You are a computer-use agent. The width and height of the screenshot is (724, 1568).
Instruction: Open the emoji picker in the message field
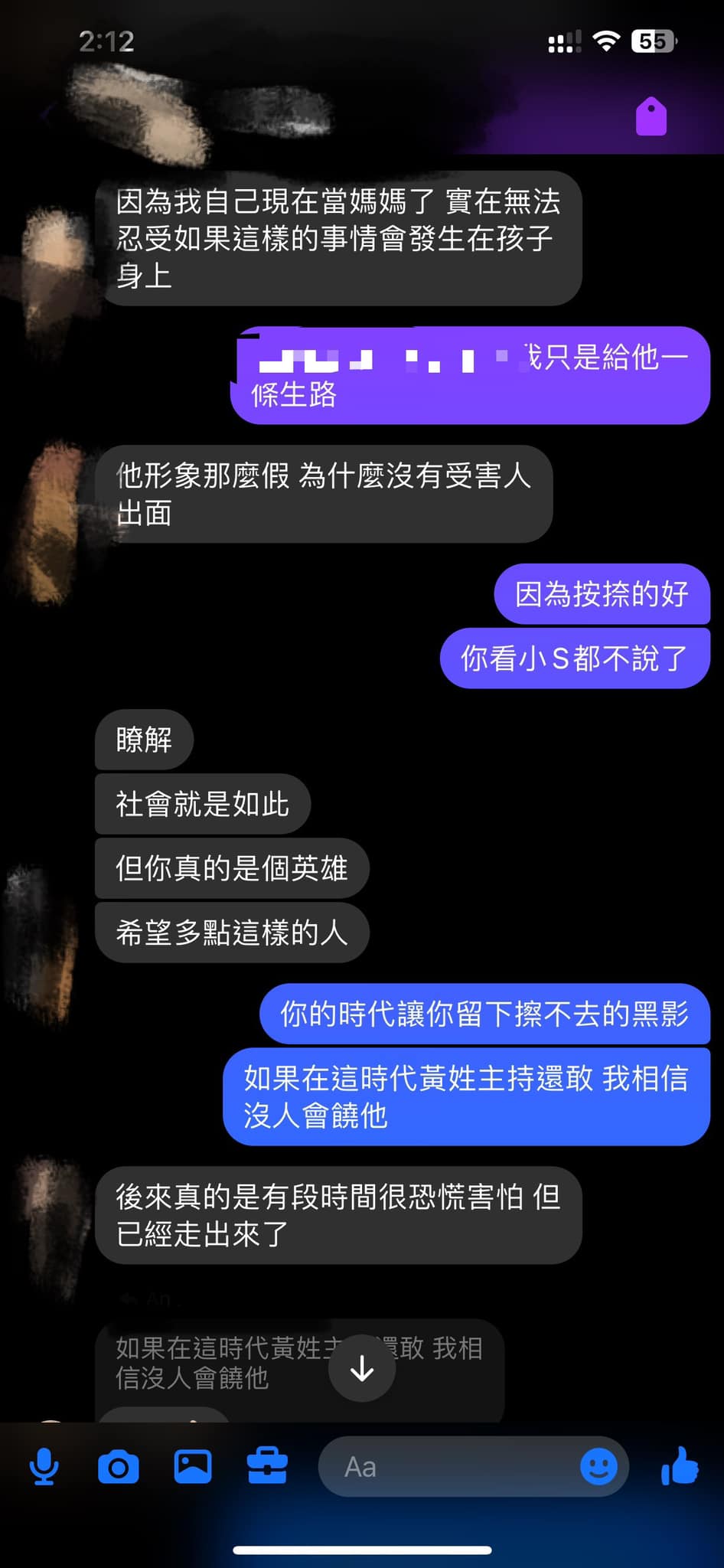(598, 1467)
